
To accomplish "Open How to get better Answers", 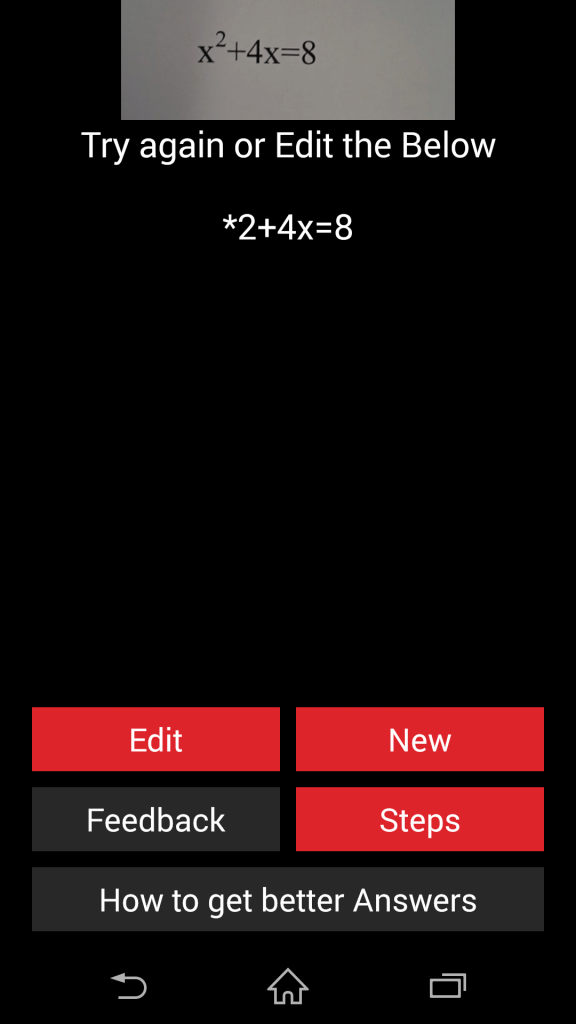I will (288, 899).
